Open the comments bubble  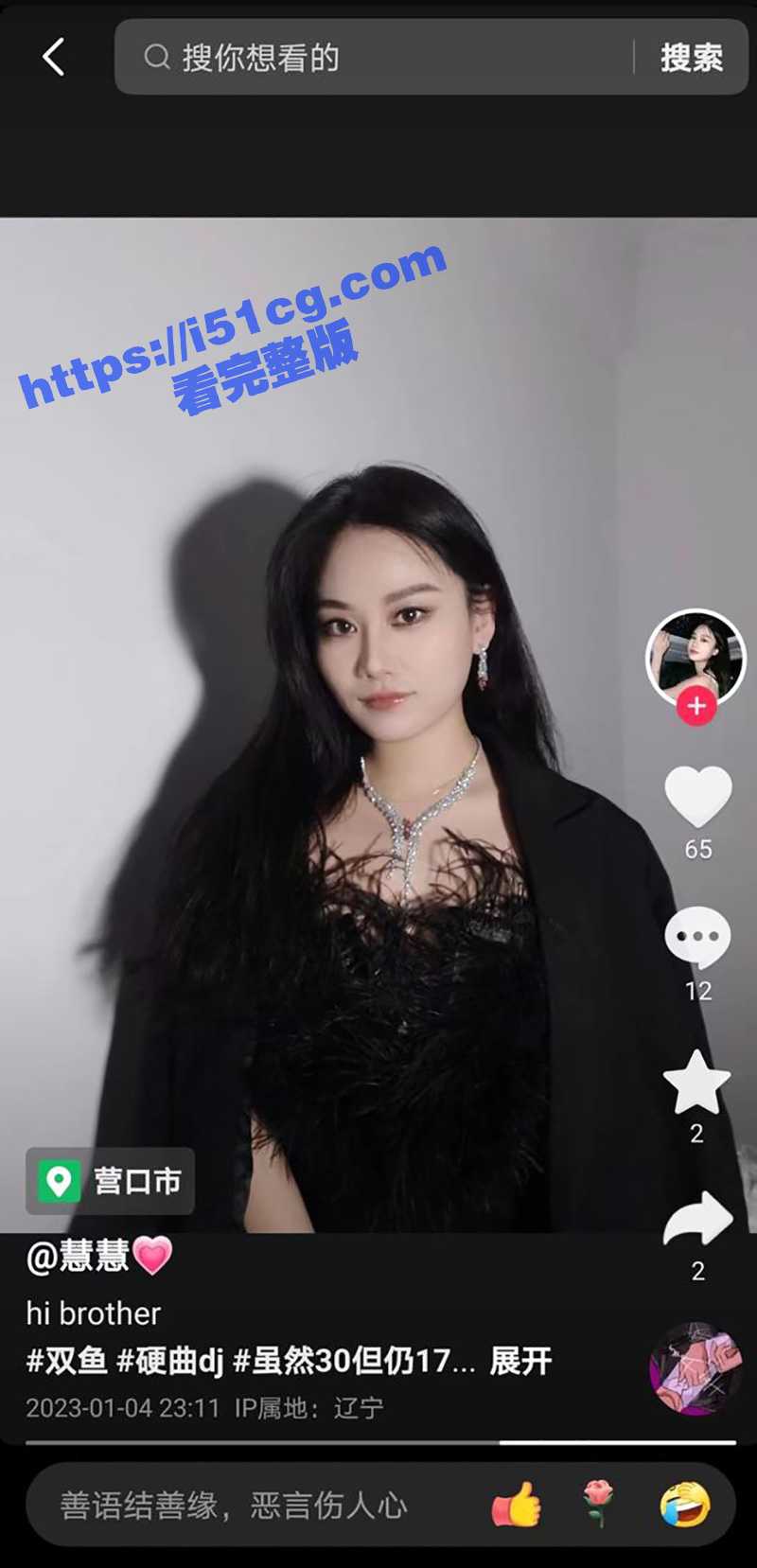click(x=698, y=937)
